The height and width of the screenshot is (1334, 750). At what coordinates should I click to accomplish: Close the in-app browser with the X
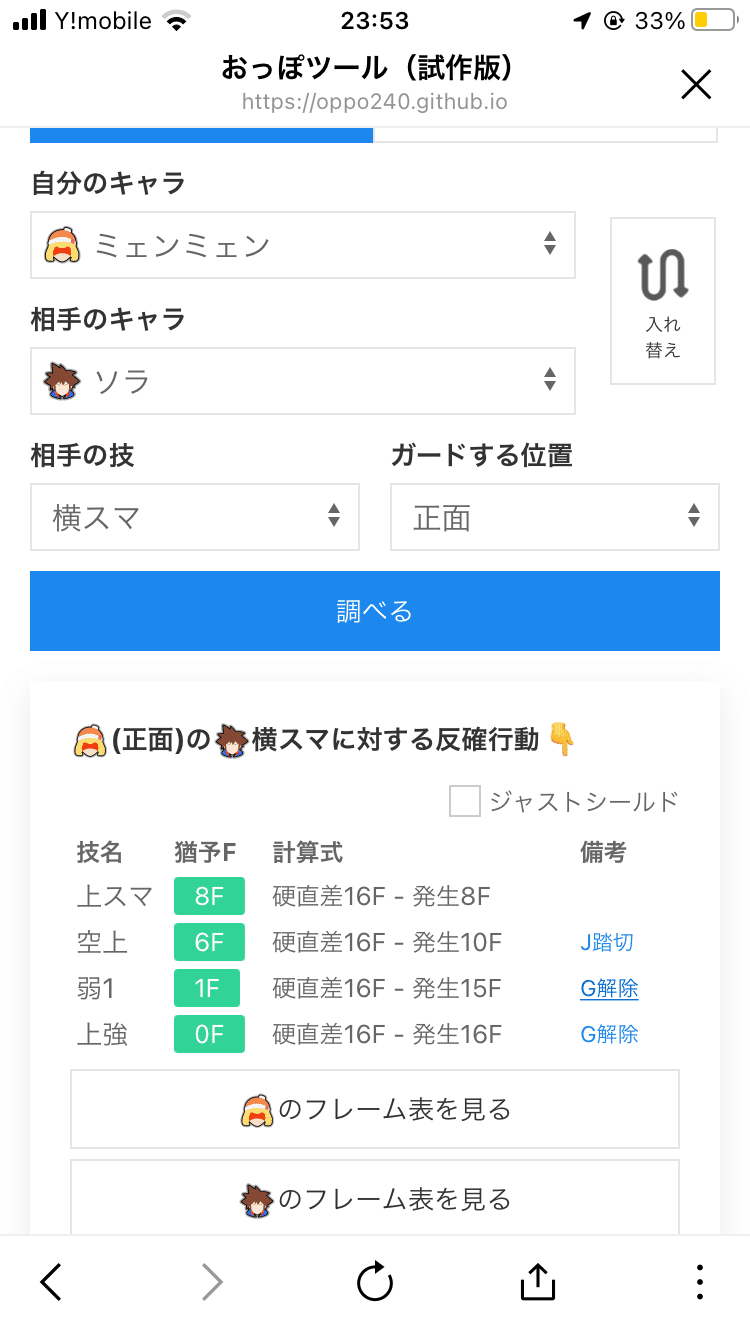(696, 85)
